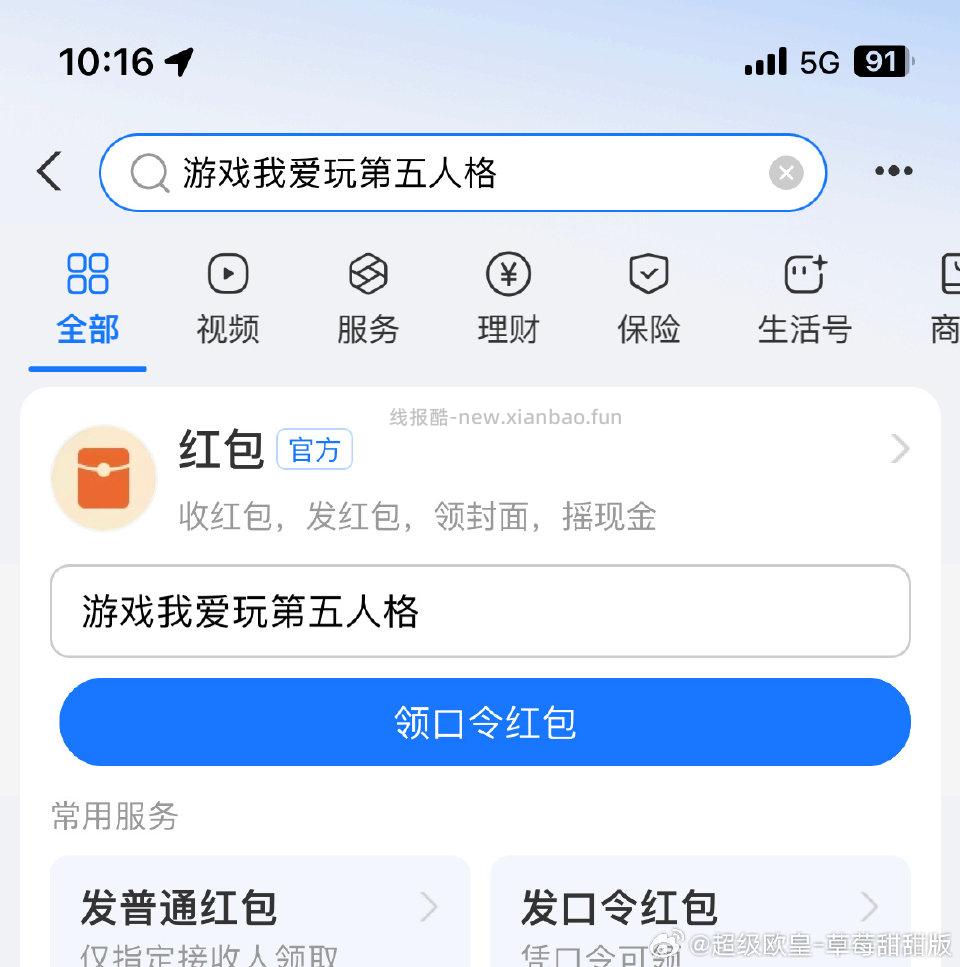Viewport: 960px width, 967px height.
Task: Tap 领口令红包 blue button
Action: point(484,722)
